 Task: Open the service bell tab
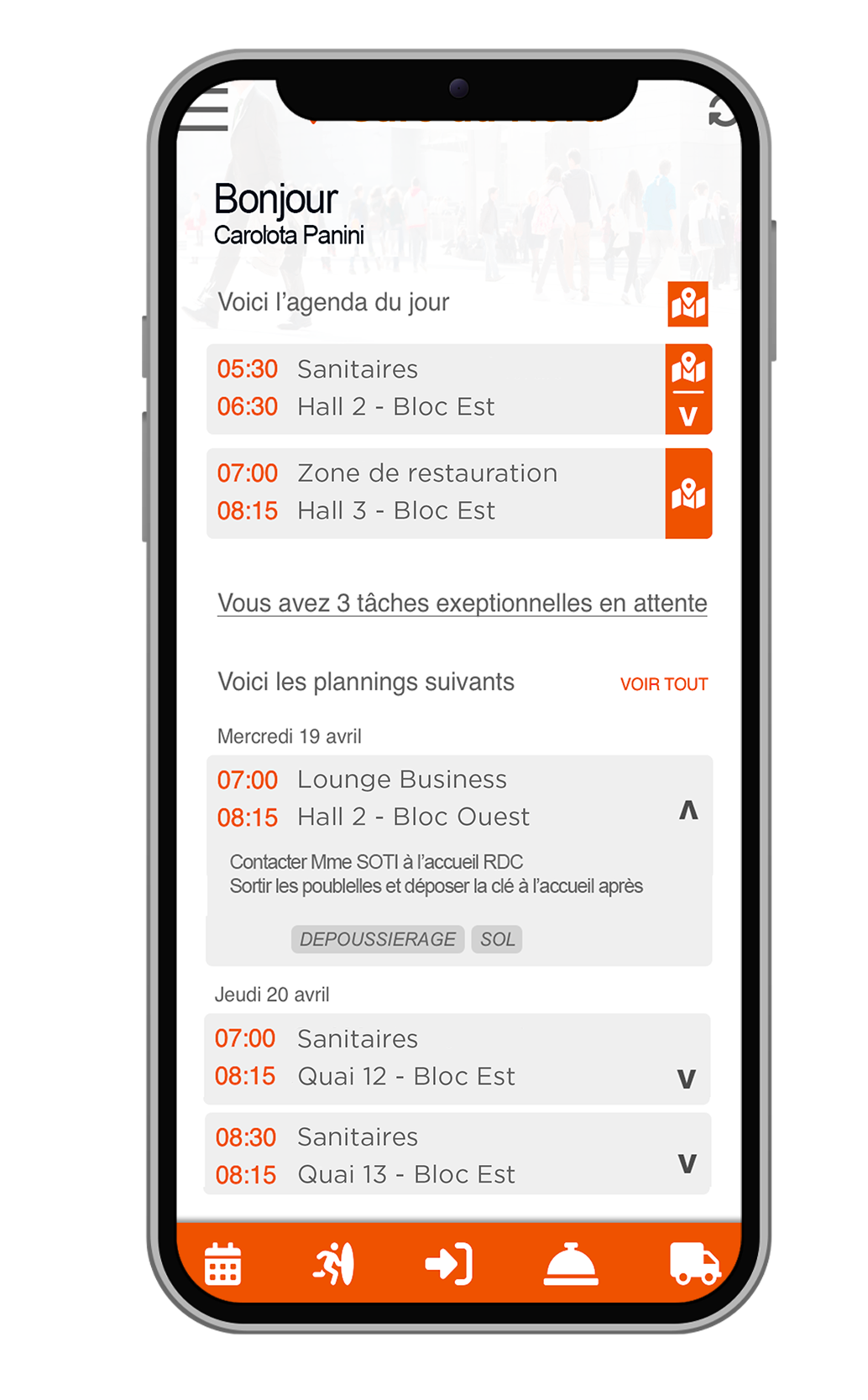click(571, 1263)
